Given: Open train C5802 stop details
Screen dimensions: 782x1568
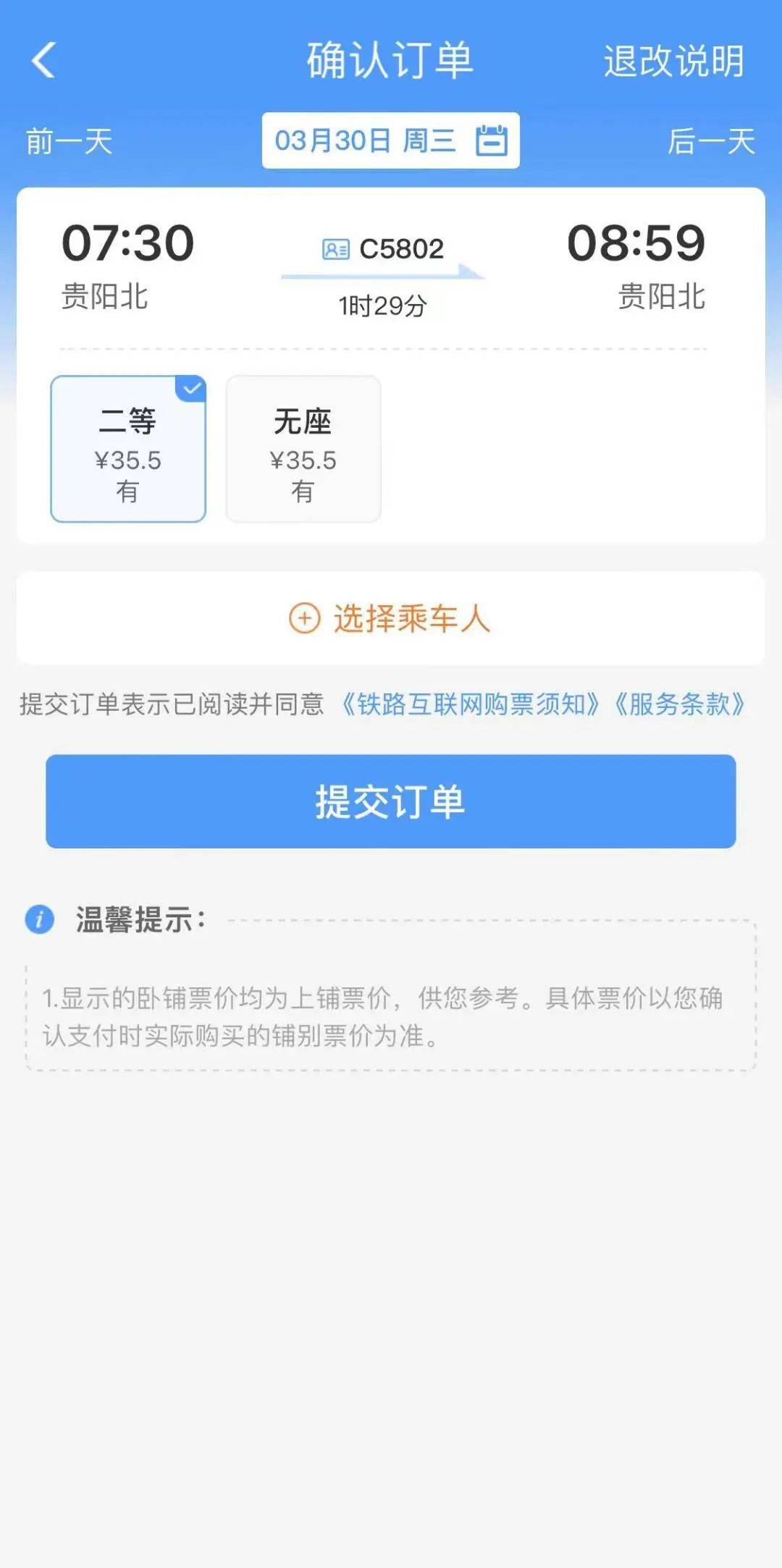Looking at the screenshot, I should tap(383, 250).
